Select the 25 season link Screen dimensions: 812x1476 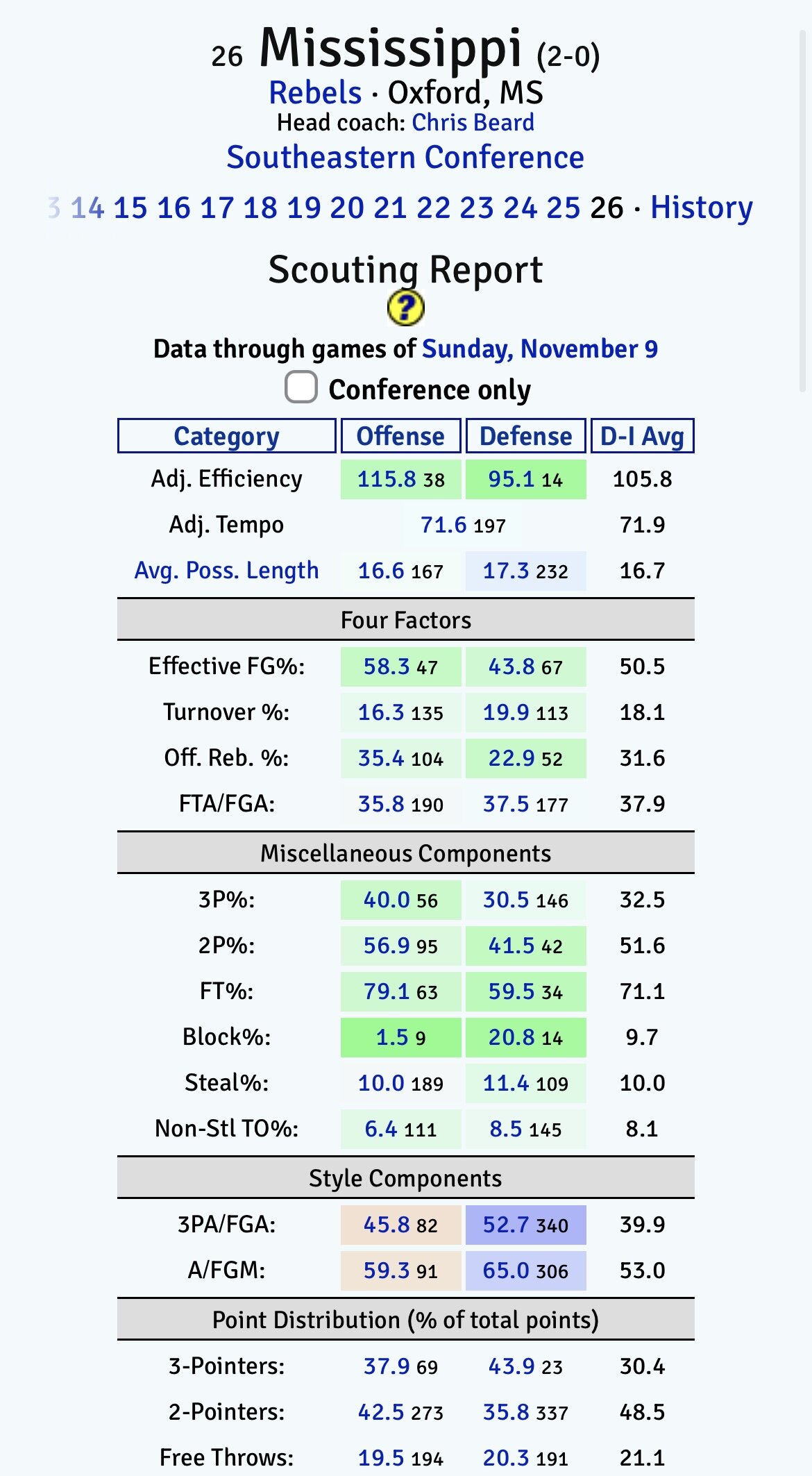(x=563, y=208)
